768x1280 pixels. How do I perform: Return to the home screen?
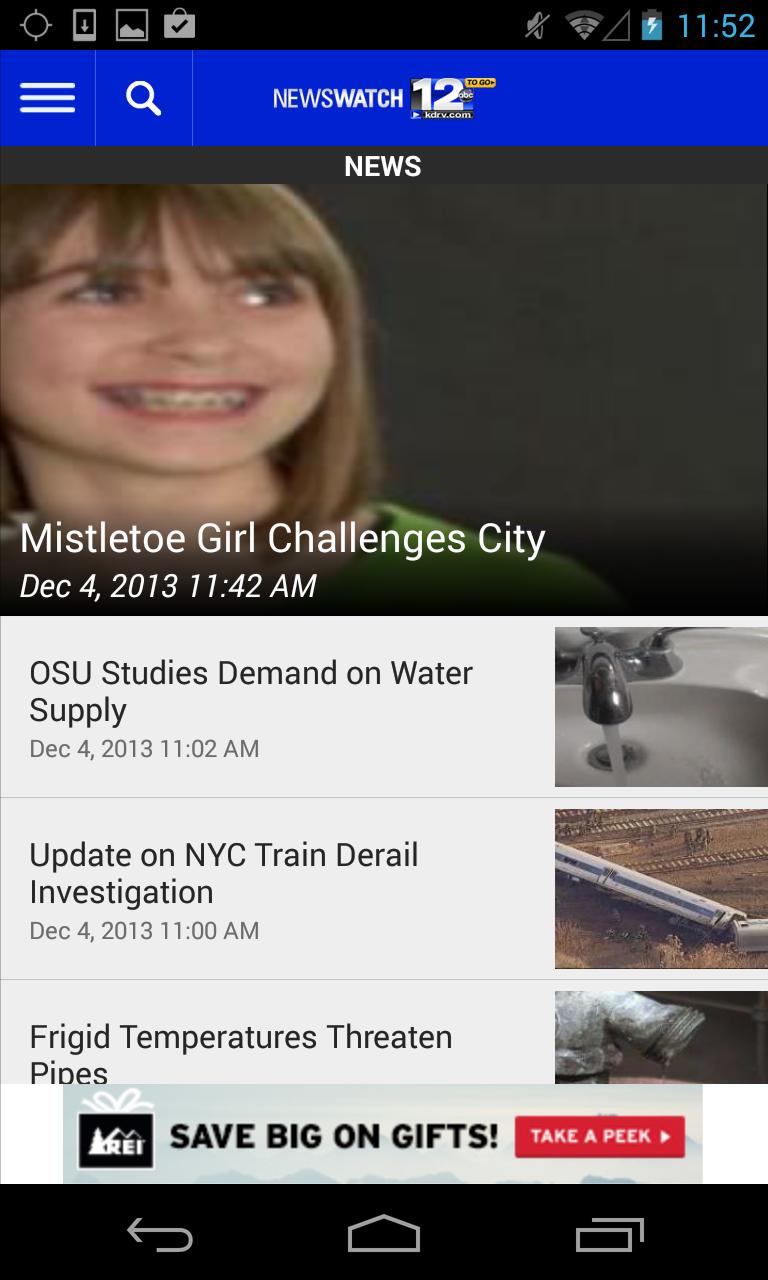(384, 1234)
